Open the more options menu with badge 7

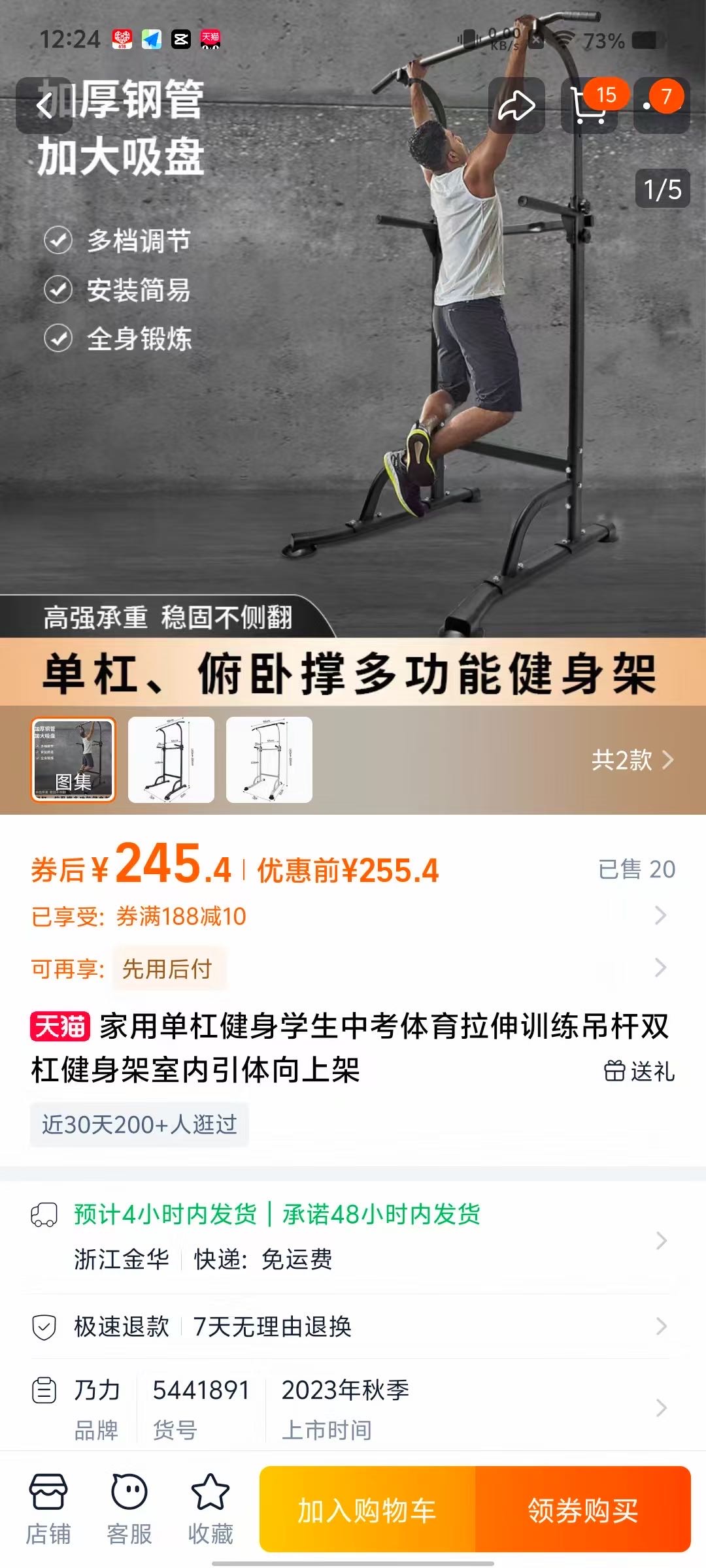tap(662, 105)
